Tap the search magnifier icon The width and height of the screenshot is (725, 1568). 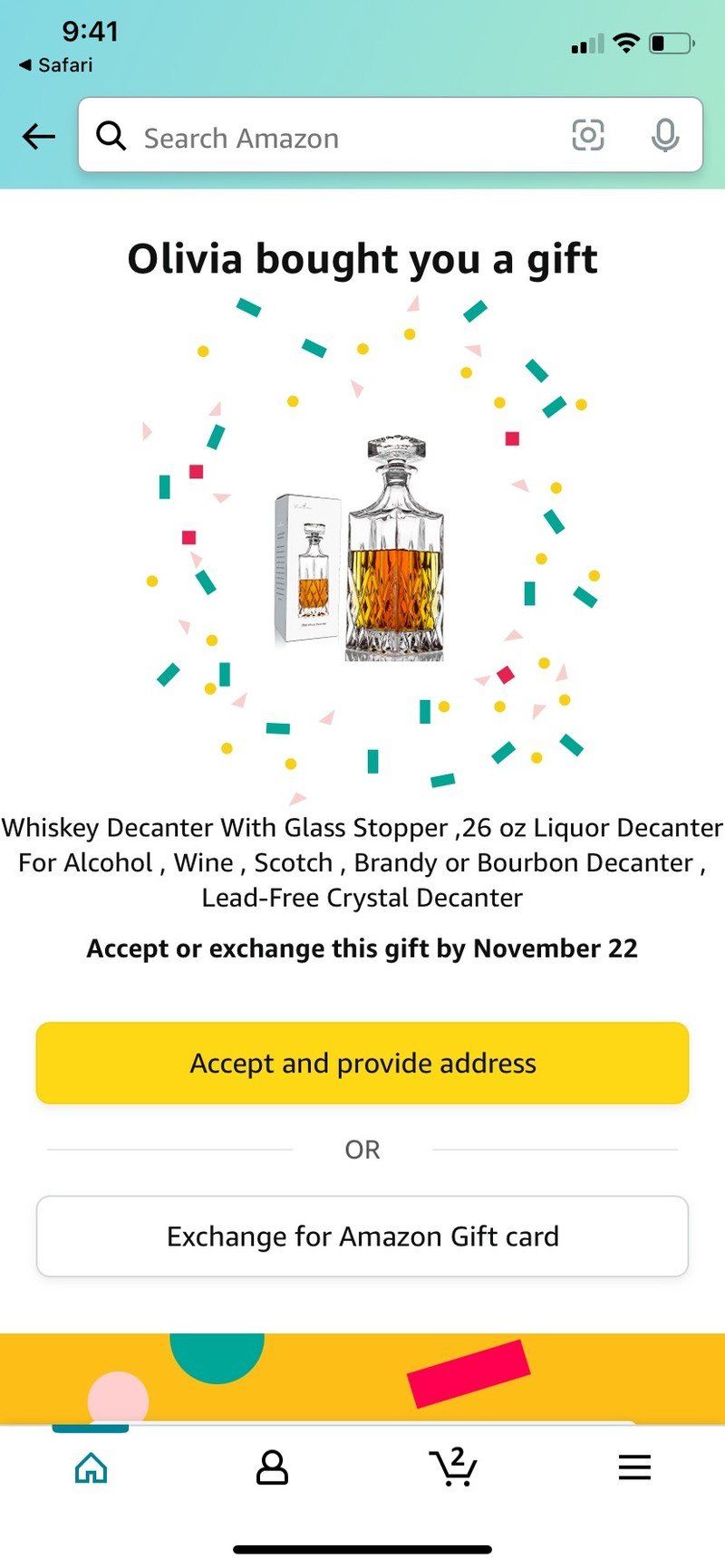pyautogui.click(x=111, y=136)
